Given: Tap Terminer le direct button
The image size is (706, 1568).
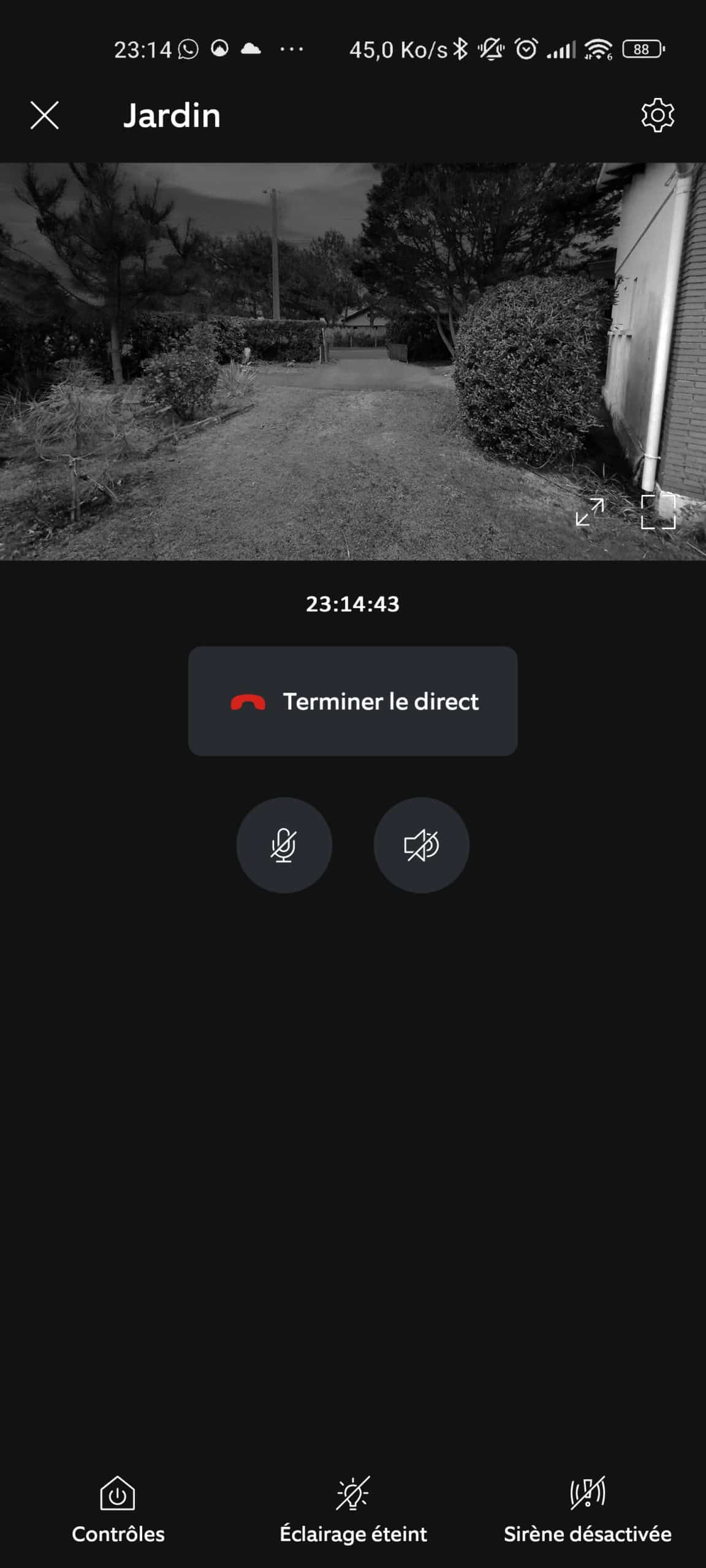Looking at the screenshot, I should 353,701.
